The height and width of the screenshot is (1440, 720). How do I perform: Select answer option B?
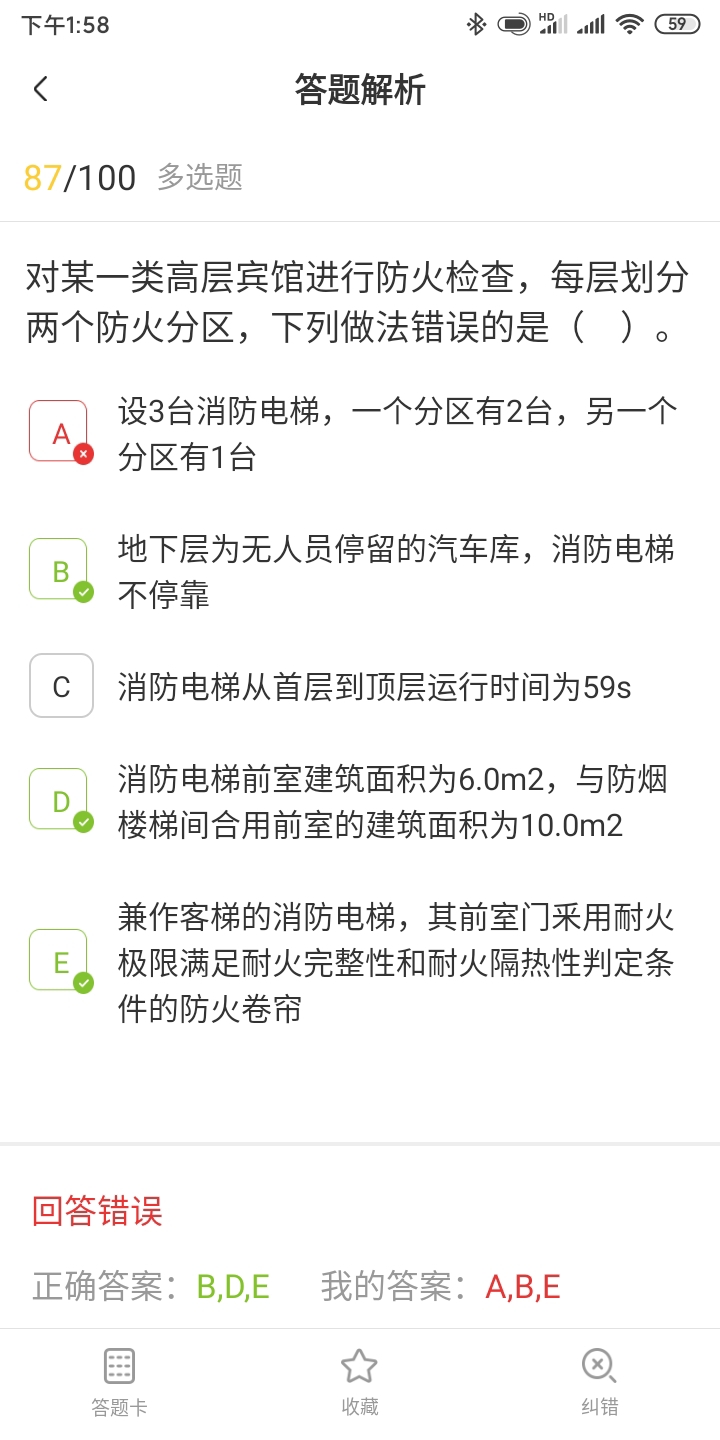pyautogui.click(x=61, y=570)
